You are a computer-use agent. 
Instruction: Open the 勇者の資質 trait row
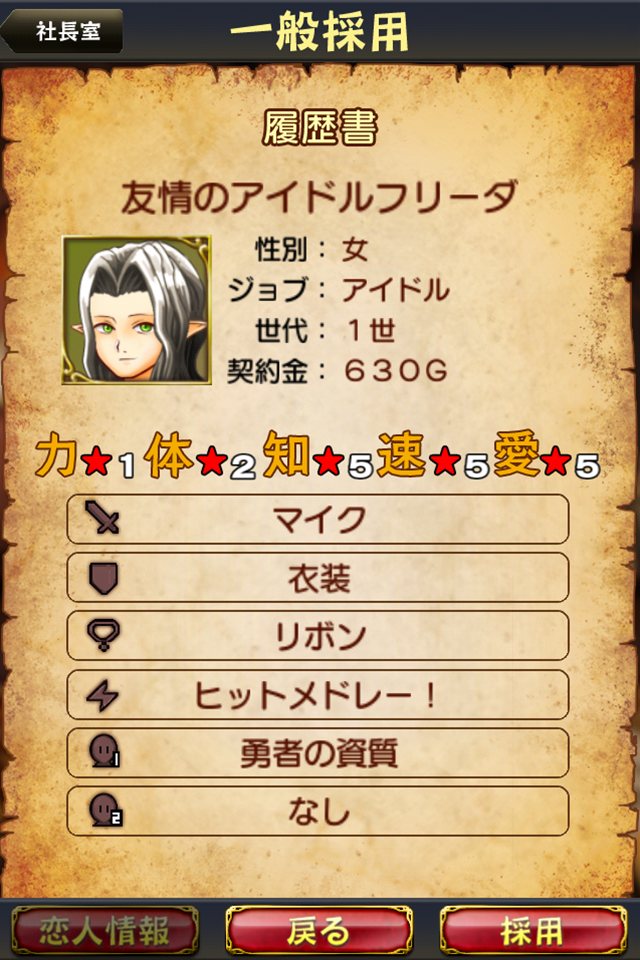[x=318, y=753]
